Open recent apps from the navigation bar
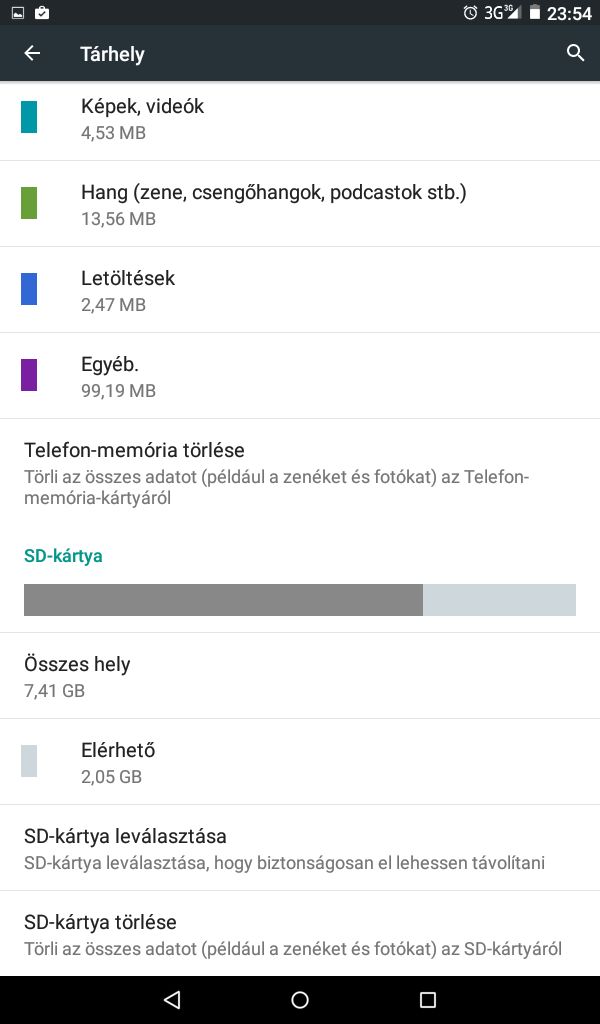This screenshot has height=1024, width=600. pyautogui.click(x=428, y=999)
